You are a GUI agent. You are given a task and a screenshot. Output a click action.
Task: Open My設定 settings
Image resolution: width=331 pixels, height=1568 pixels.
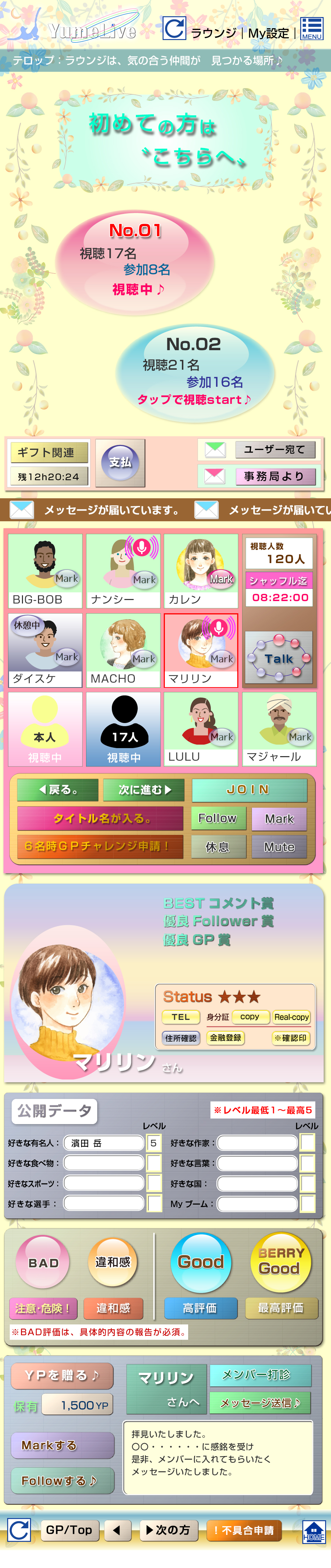268,33
